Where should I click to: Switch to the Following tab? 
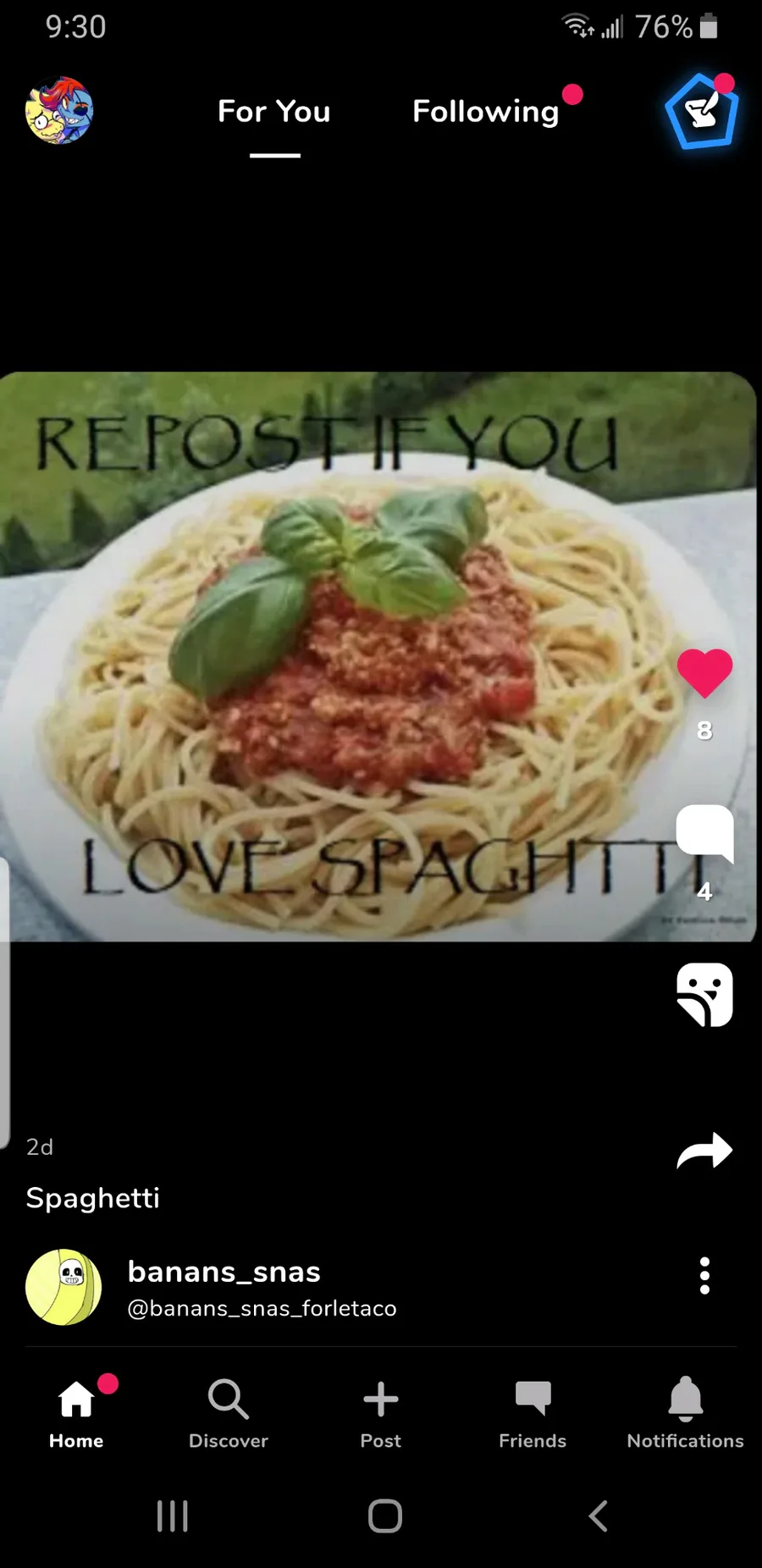coord(485,112)
